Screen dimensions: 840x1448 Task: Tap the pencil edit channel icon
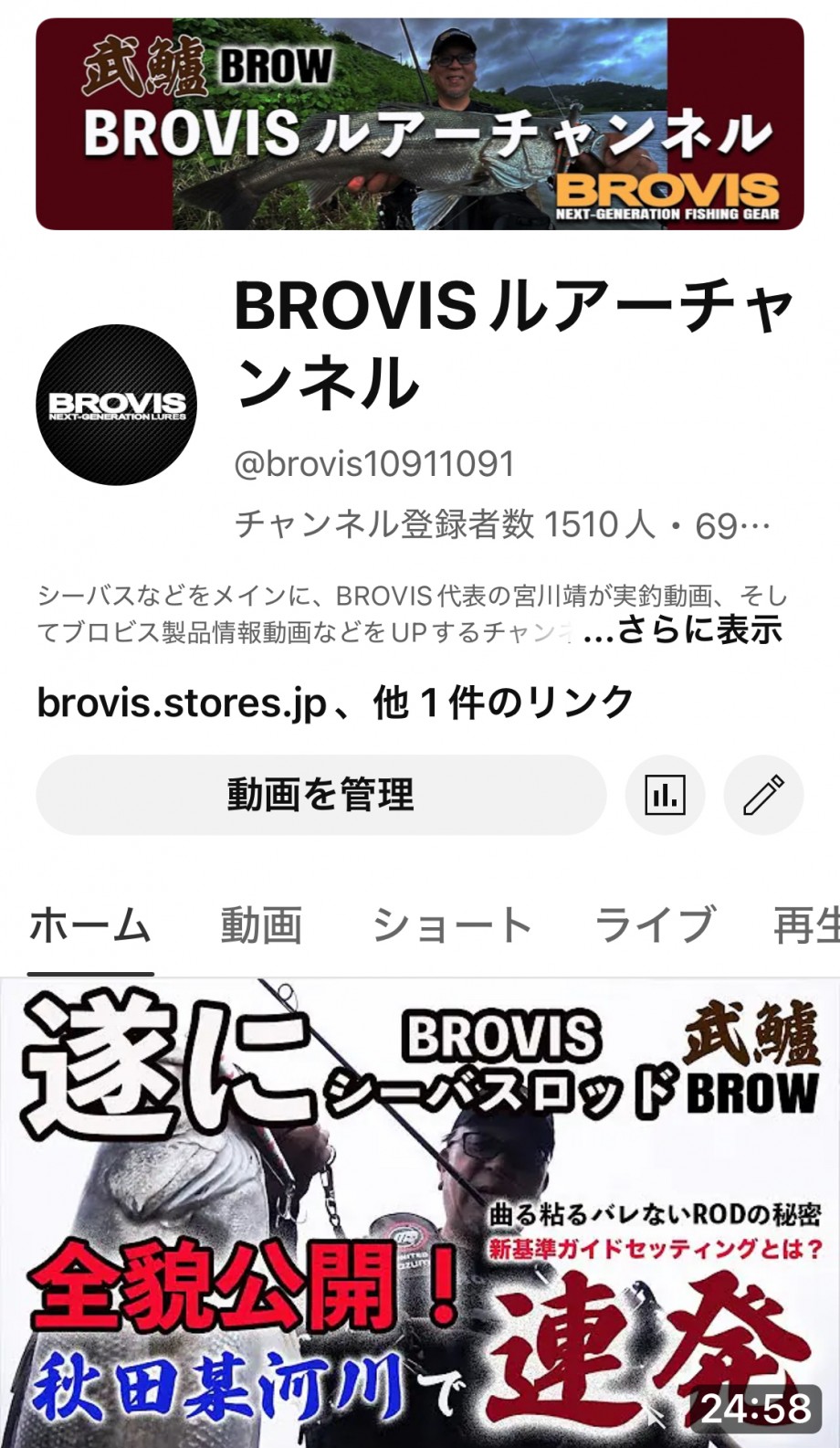tap(763, 795)
